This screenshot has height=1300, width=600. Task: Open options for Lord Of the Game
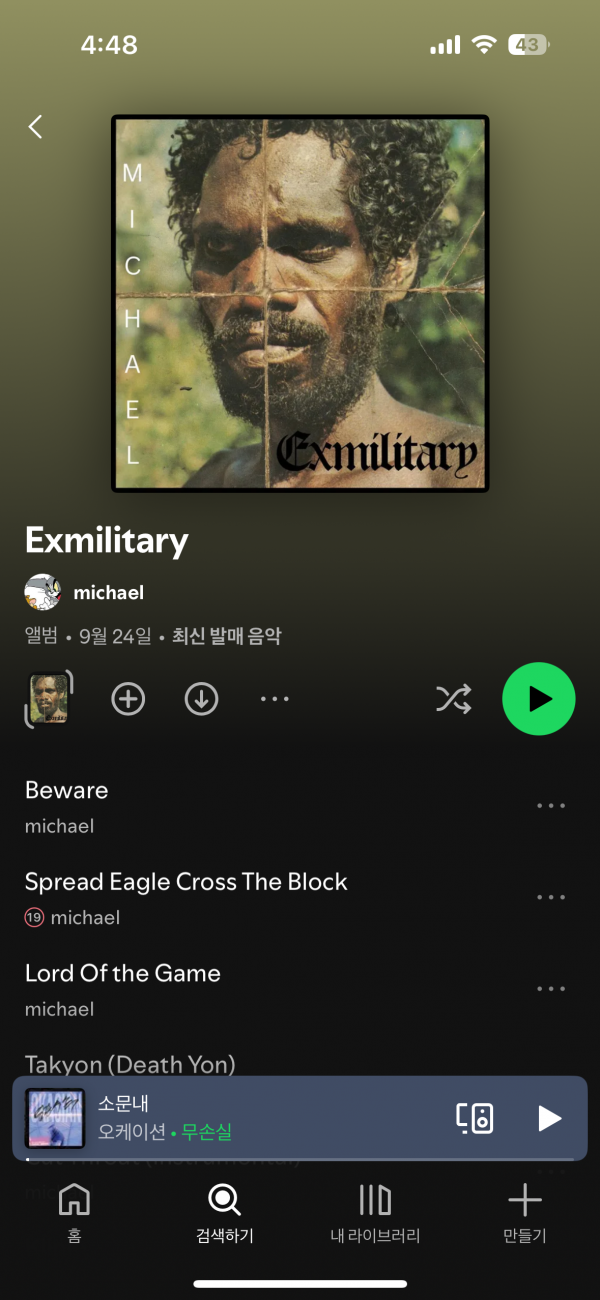coord(551,989)
